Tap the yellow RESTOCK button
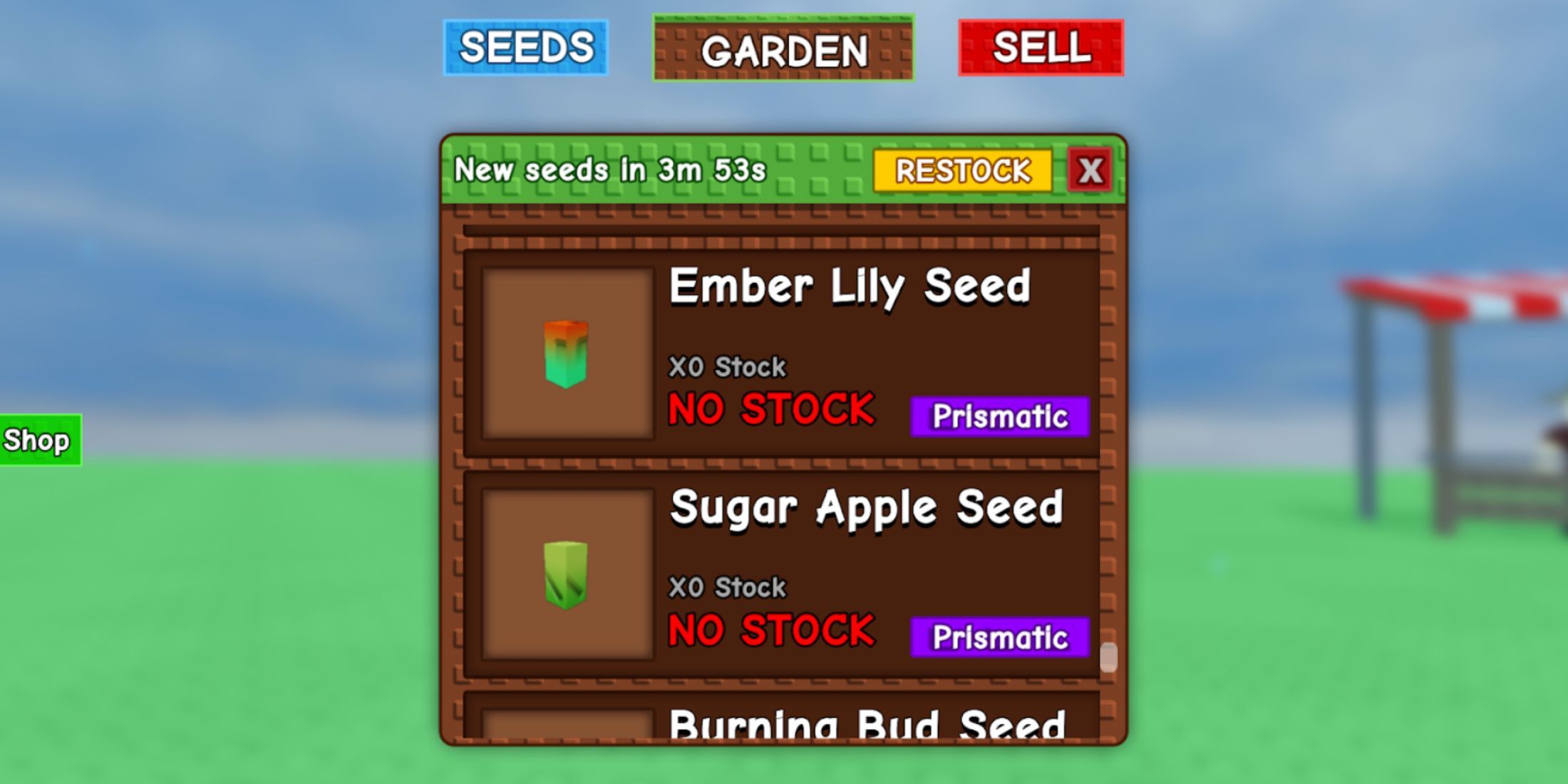Image resolution: width=1568 pixels, height=784 pixels. click(x=962, y=171)
